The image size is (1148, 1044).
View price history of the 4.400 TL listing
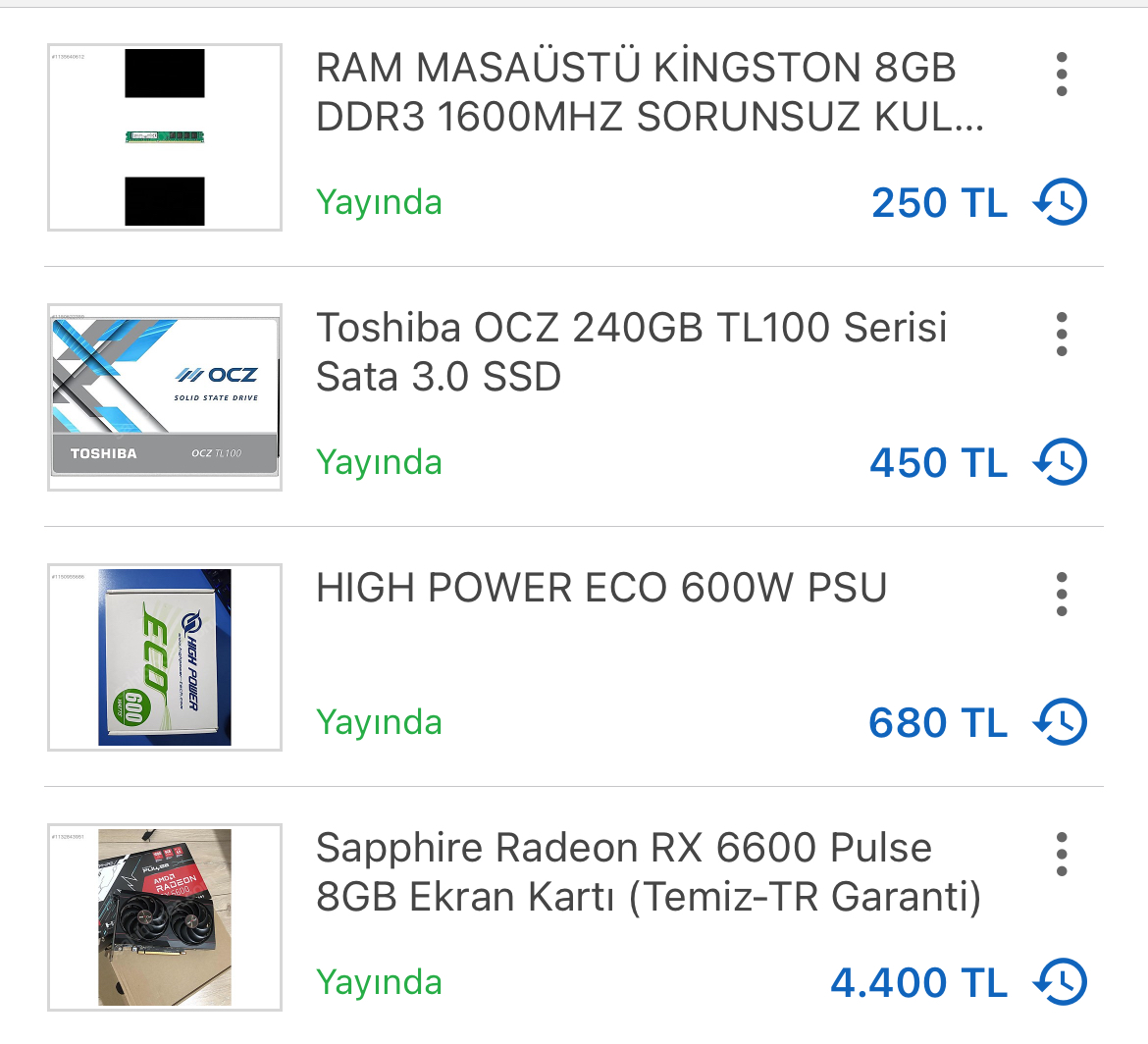click(1061, 982)
